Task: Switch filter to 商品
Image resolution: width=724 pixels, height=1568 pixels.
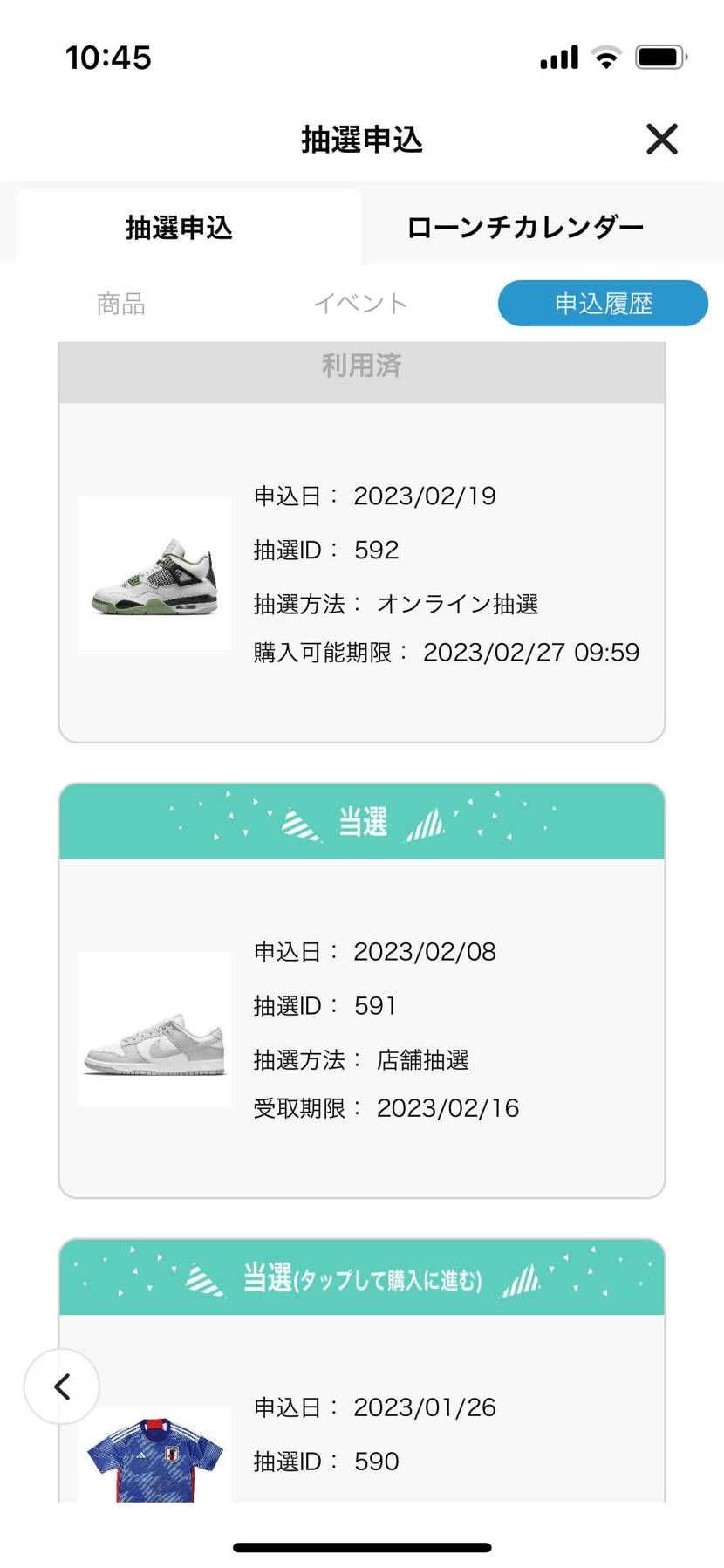Action: click(x=120, y=304)
